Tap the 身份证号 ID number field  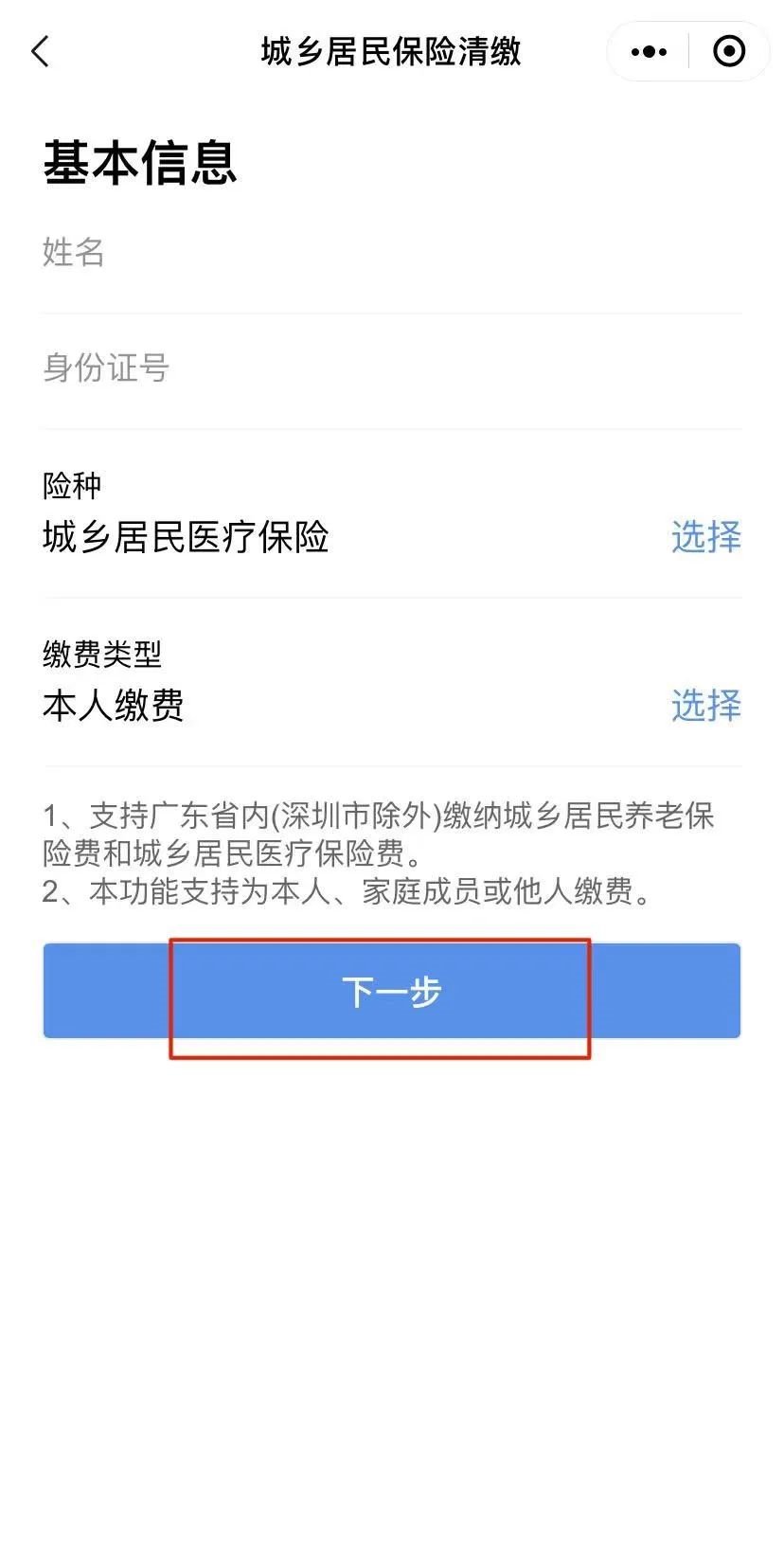point(392,368)
